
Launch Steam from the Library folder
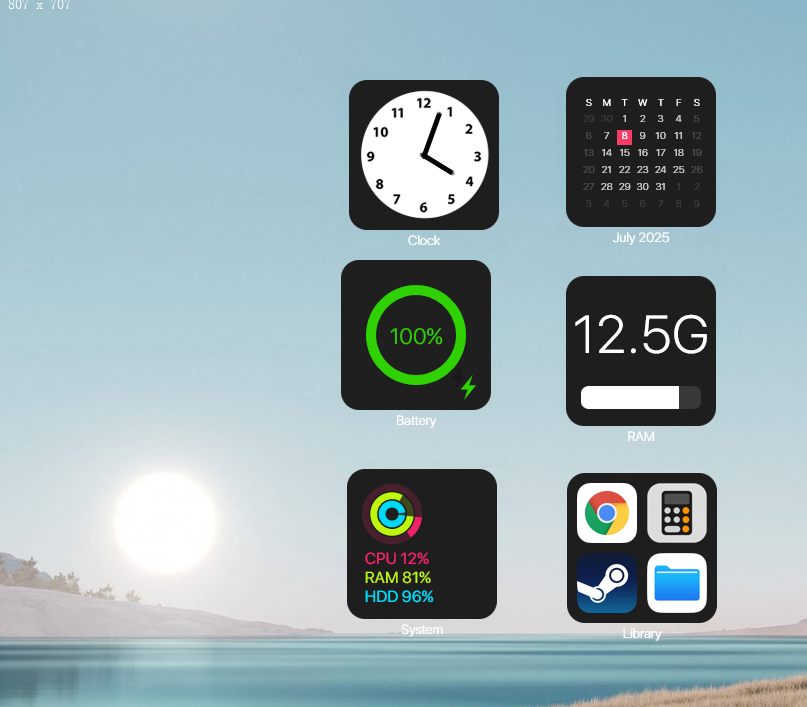tap(607, 583)
